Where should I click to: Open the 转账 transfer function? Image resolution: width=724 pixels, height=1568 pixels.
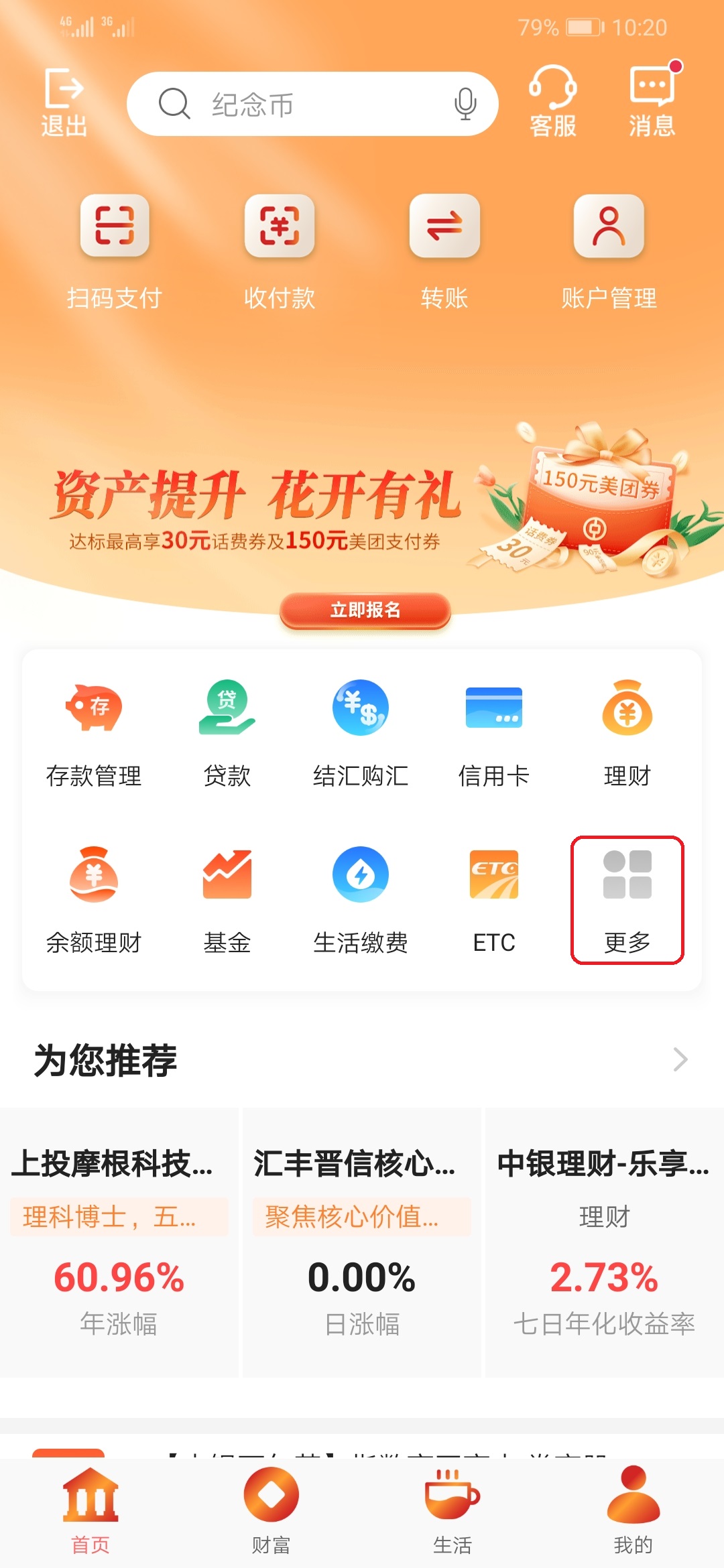click(x=444, y=251)
